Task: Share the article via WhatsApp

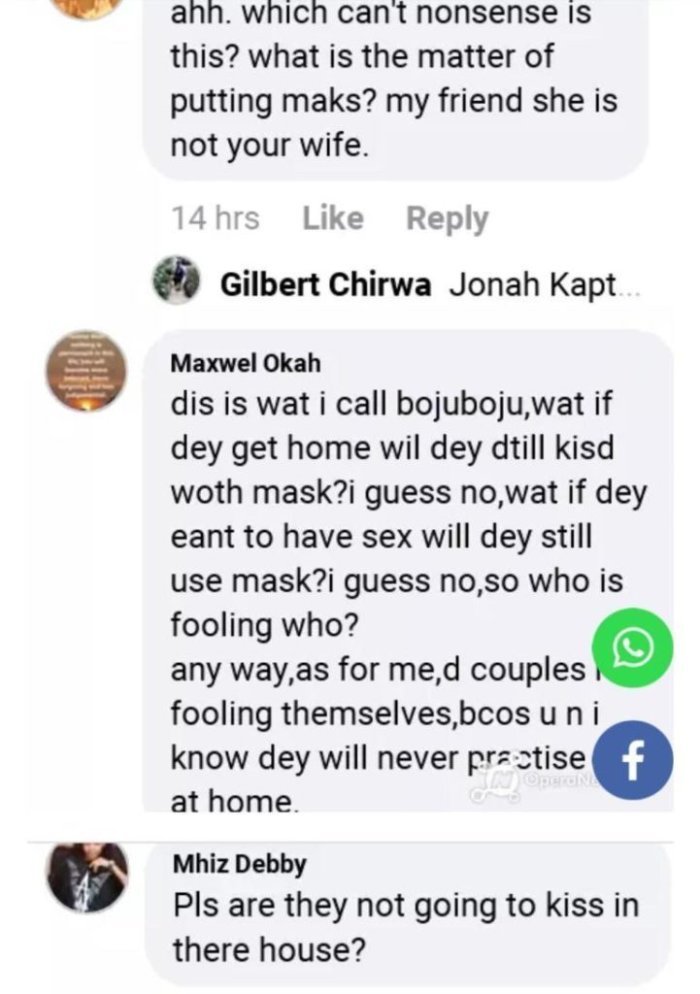Action: tap(632, 651)
